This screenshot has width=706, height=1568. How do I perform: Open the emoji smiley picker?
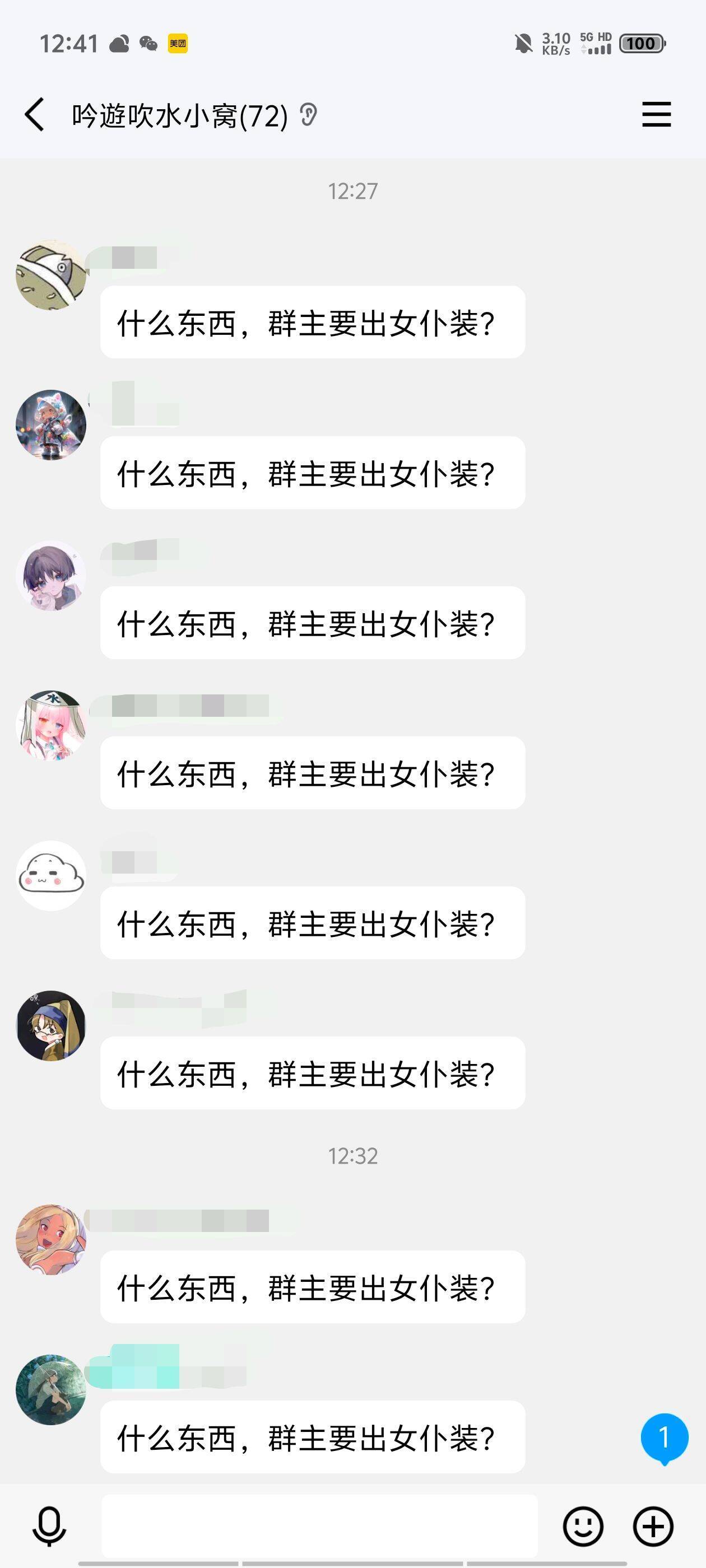click(x=583, y=1526)
